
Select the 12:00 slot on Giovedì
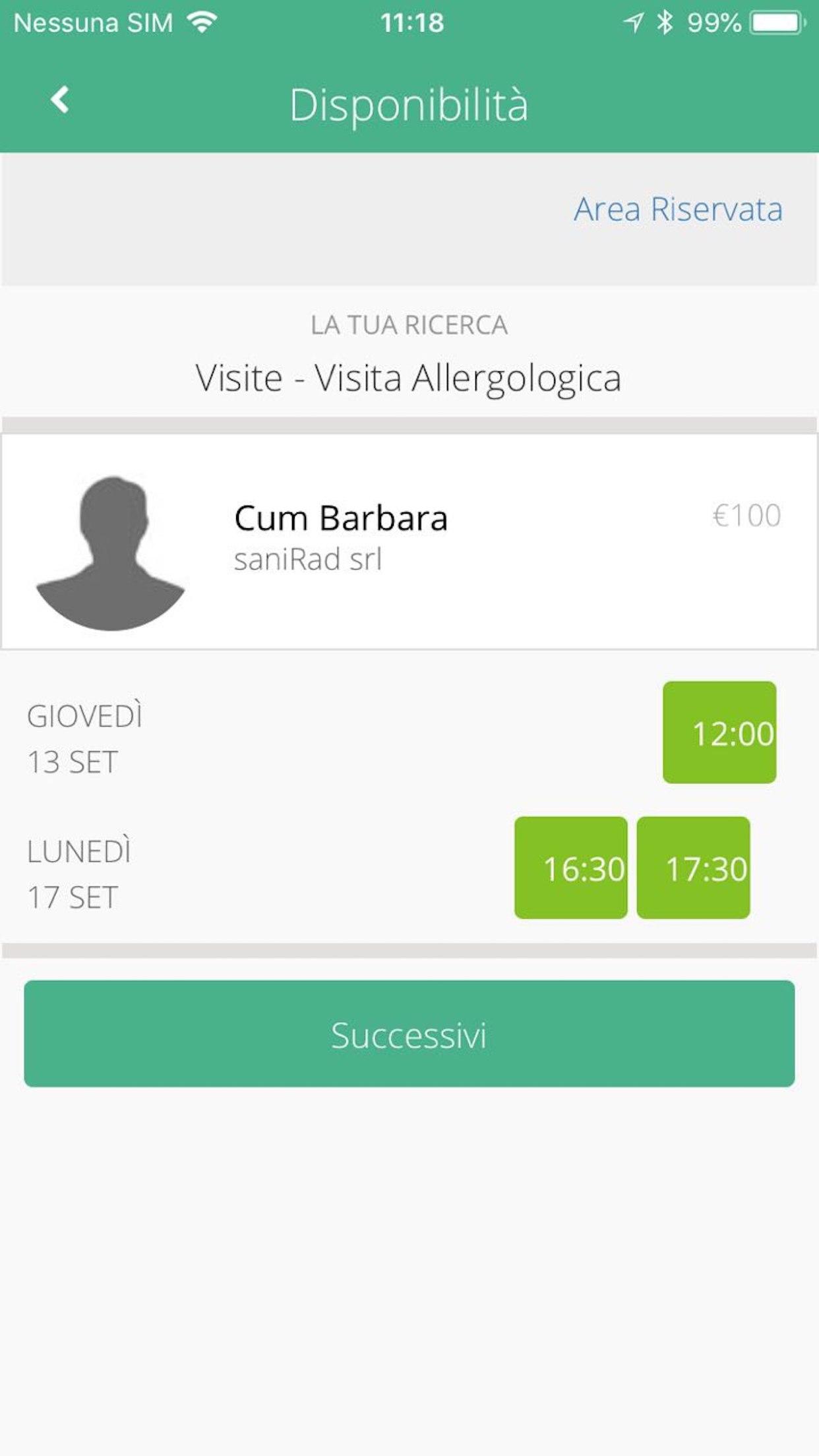719,733
